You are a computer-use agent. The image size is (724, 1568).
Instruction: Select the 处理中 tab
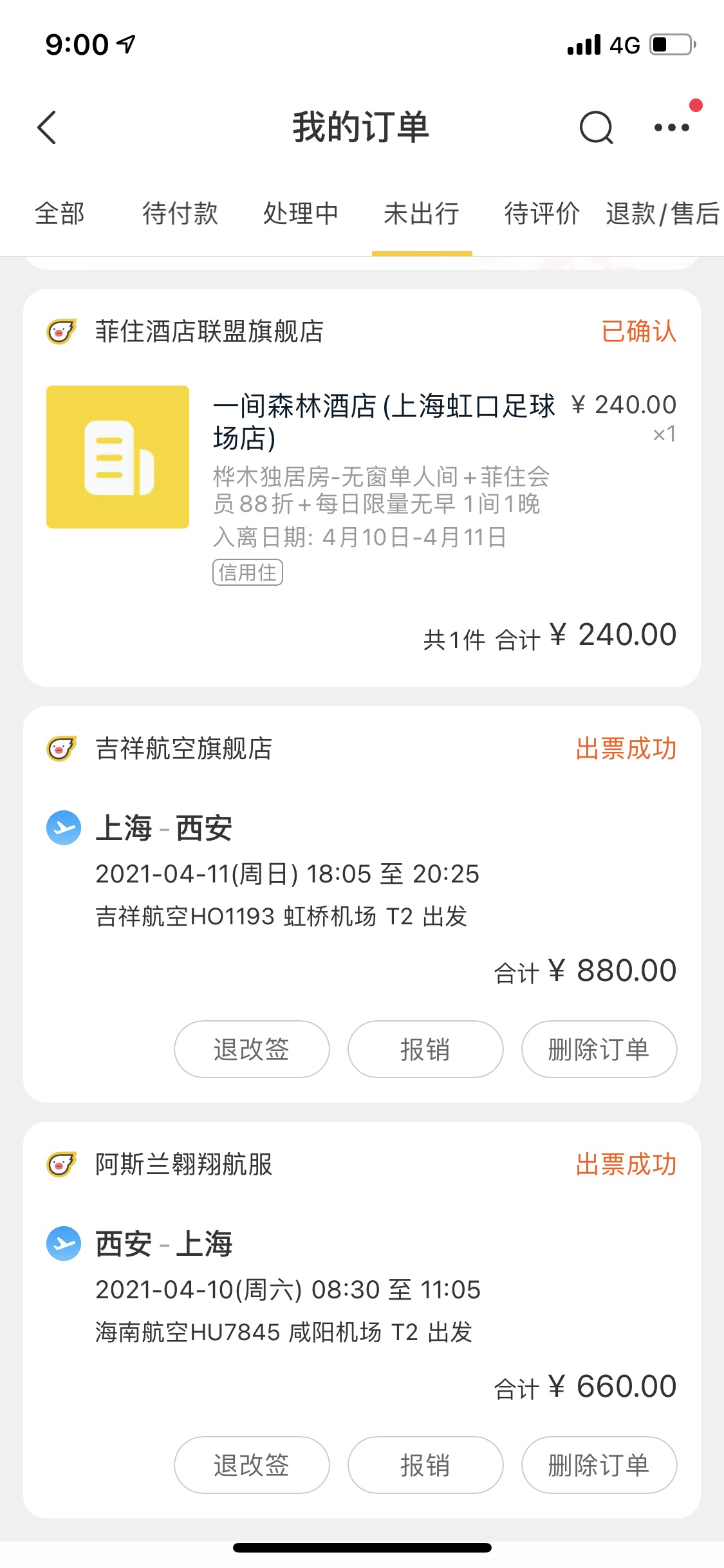pos(301,214)
